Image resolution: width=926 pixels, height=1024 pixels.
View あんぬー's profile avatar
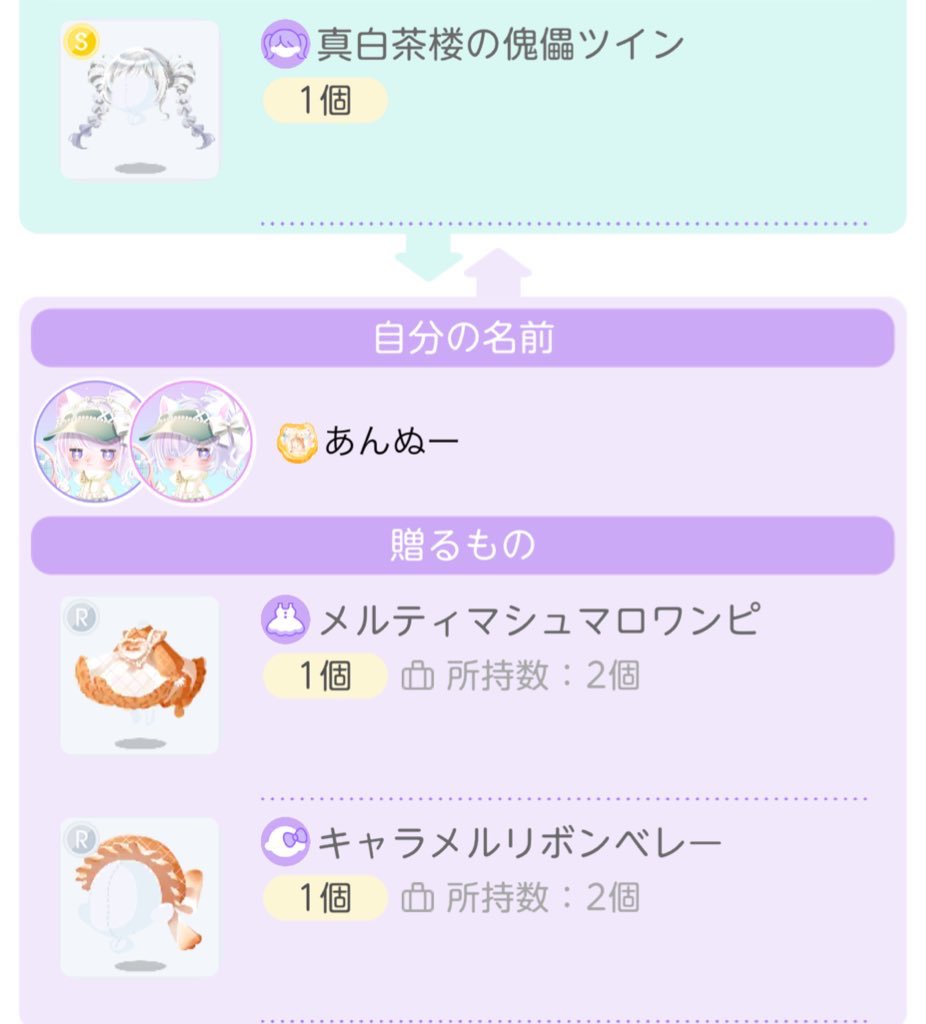pyautogui.click(x=190, y=441)
